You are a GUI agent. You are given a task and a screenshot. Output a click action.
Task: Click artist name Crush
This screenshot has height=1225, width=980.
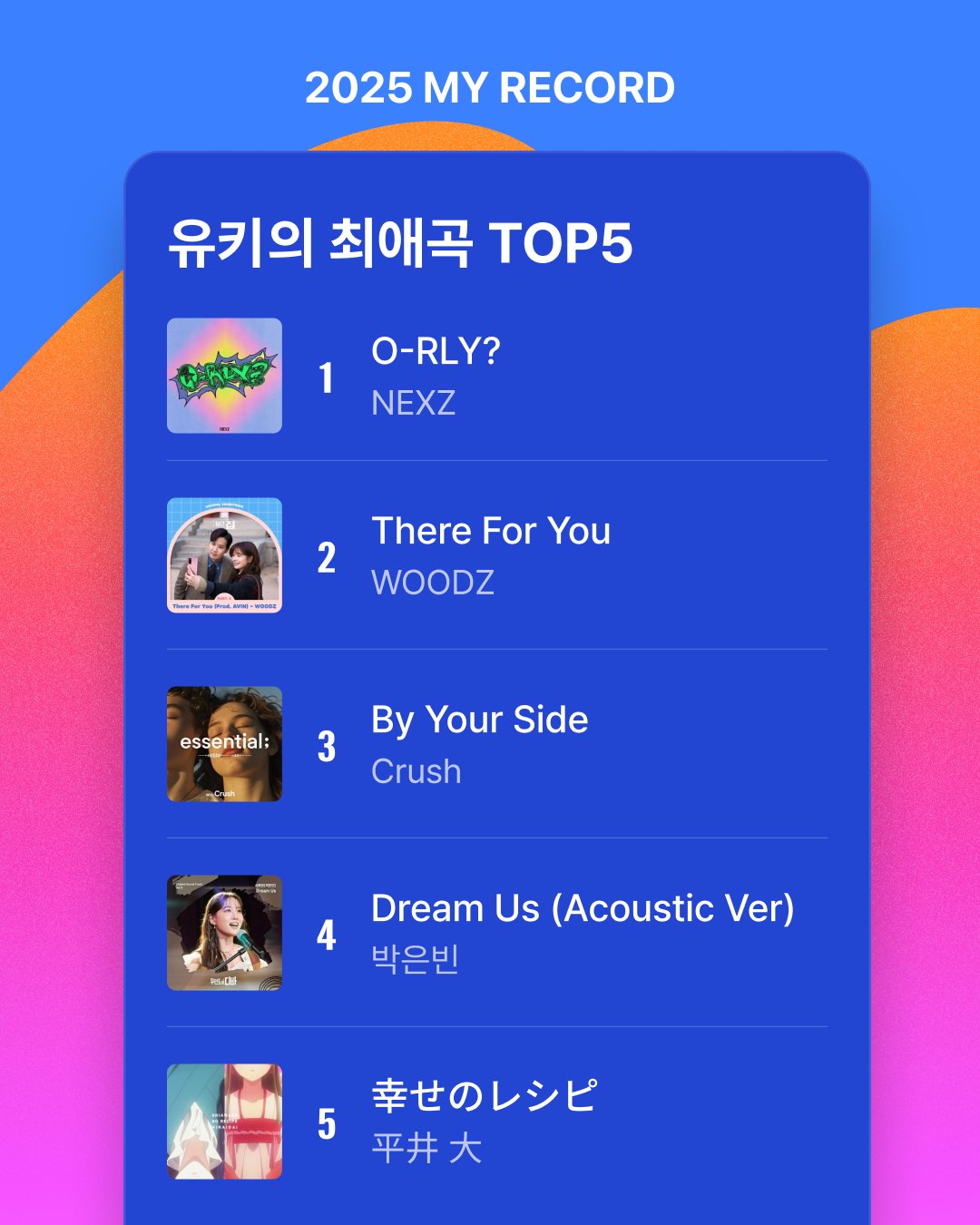click(416, 772)
